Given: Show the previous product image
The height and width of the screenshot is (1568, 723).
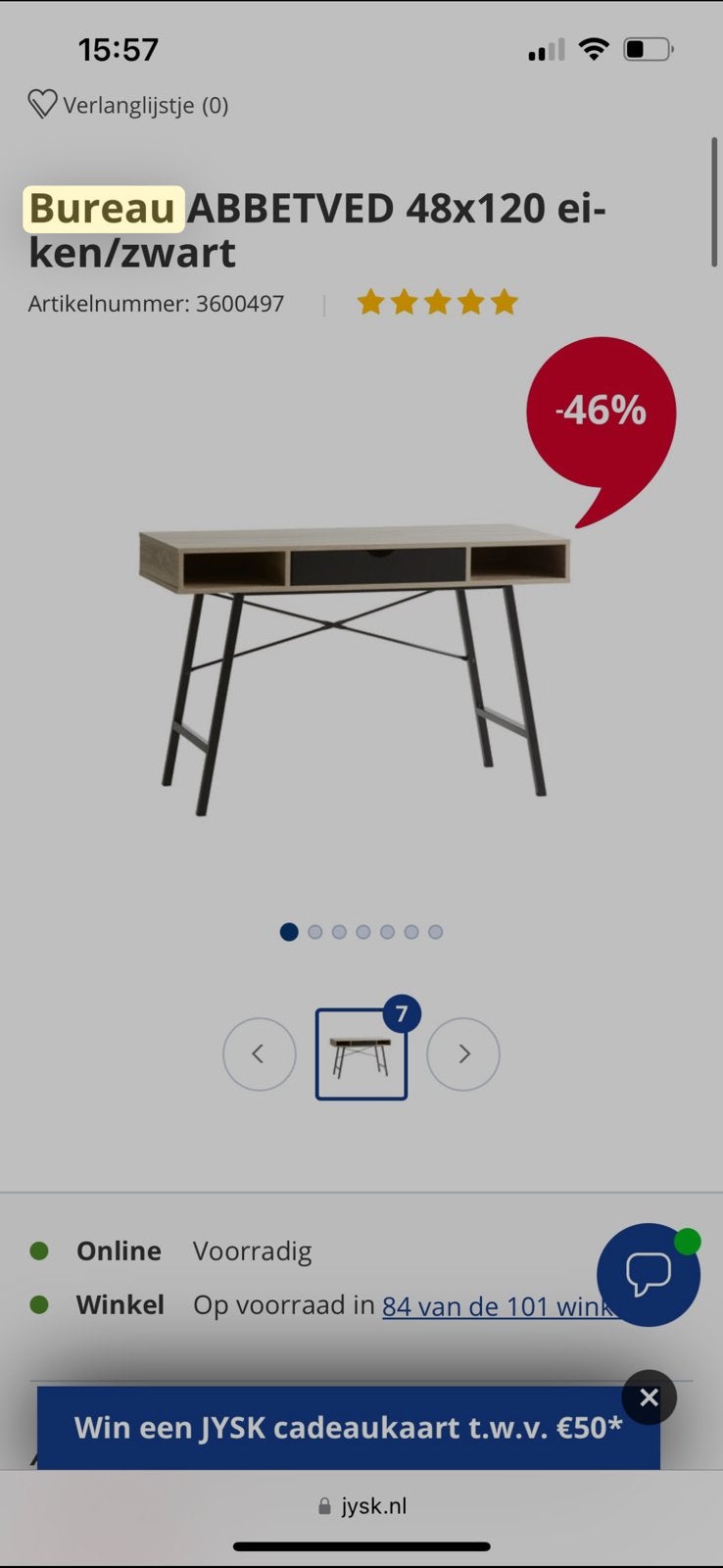Looking at the screenshot, I should pos(260,1053).
